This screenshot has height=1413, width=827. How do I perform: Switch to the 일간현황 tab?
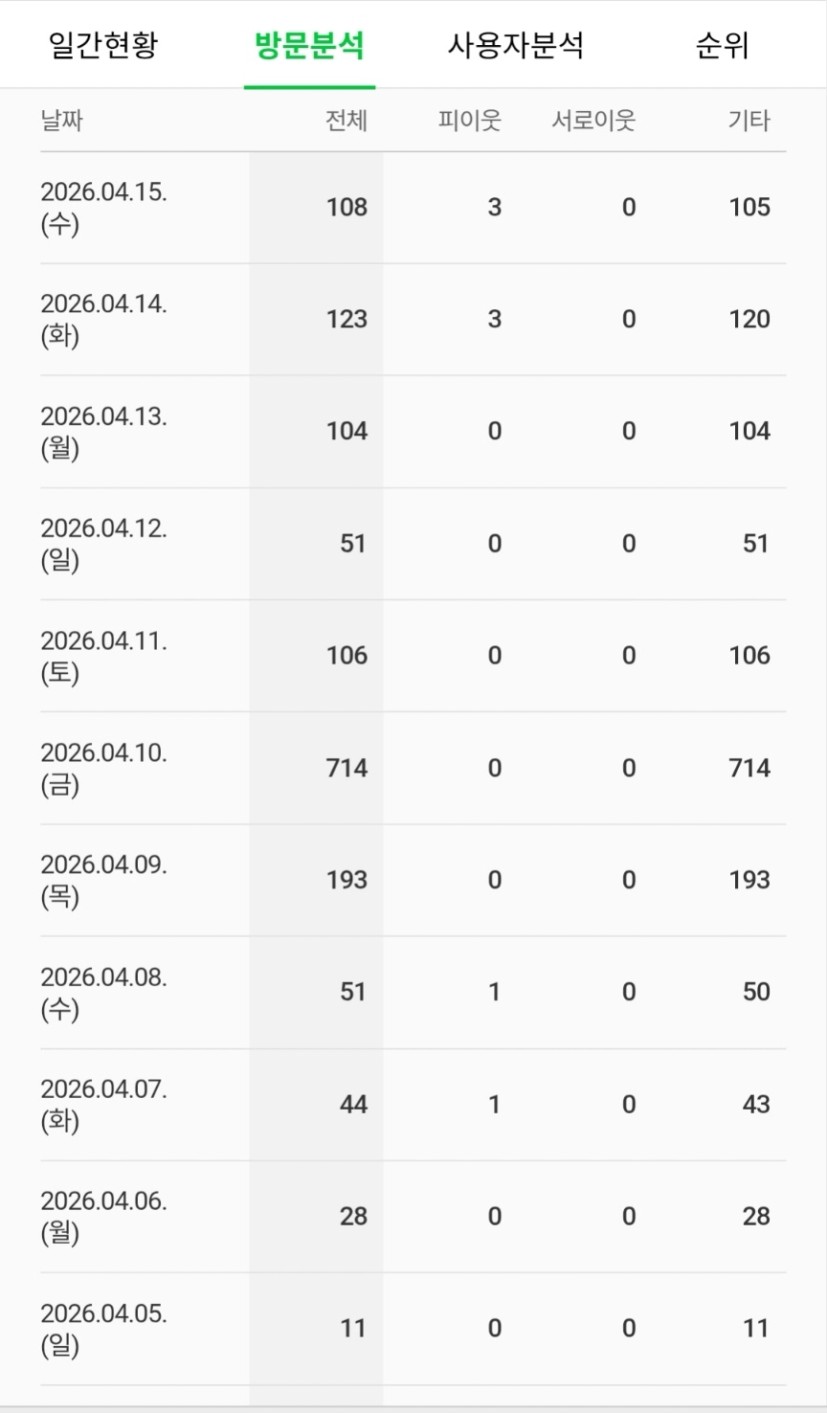coord(103,46)
